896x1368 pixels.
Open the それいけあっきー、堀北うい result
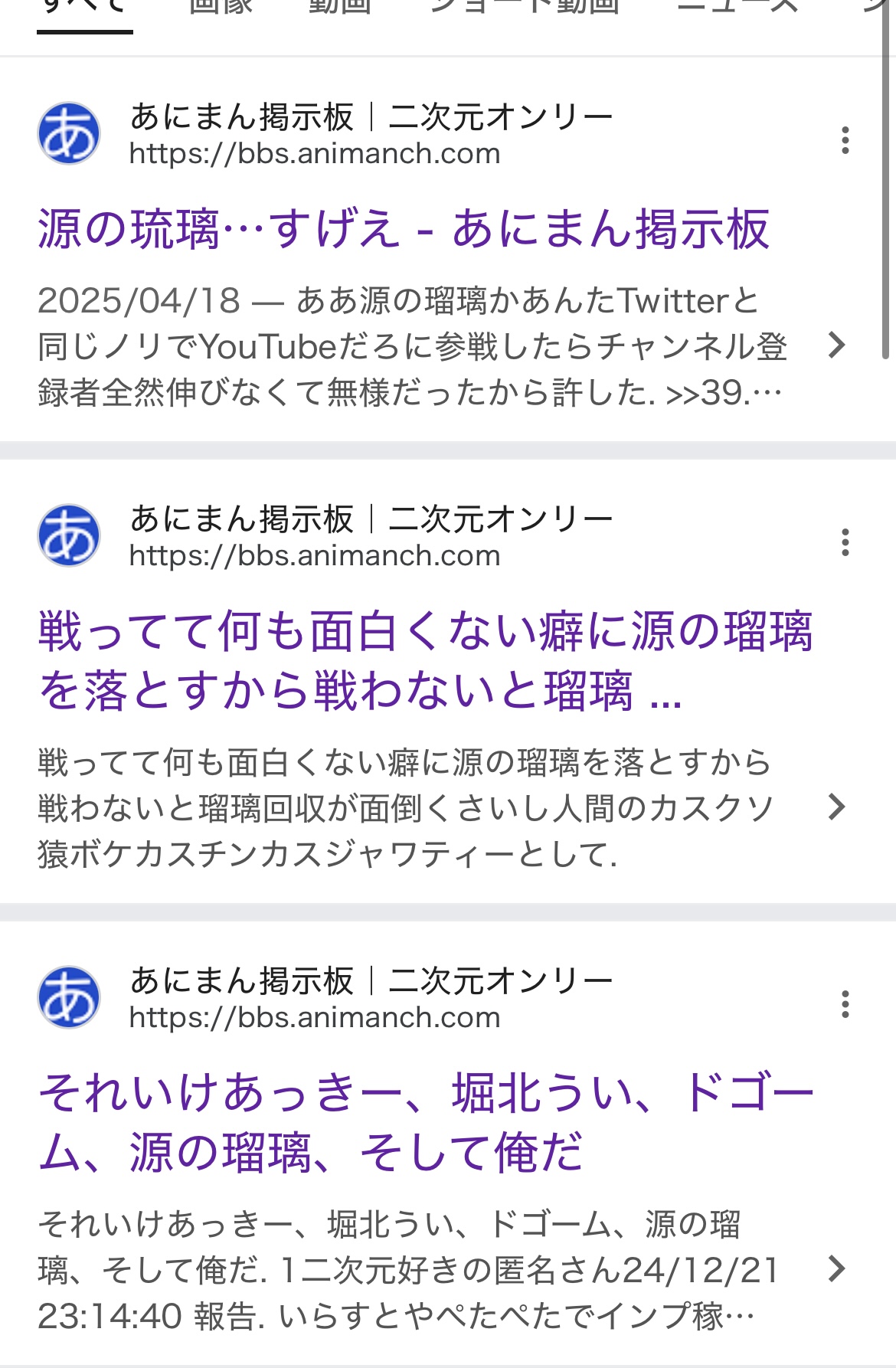coord(425,1122)
